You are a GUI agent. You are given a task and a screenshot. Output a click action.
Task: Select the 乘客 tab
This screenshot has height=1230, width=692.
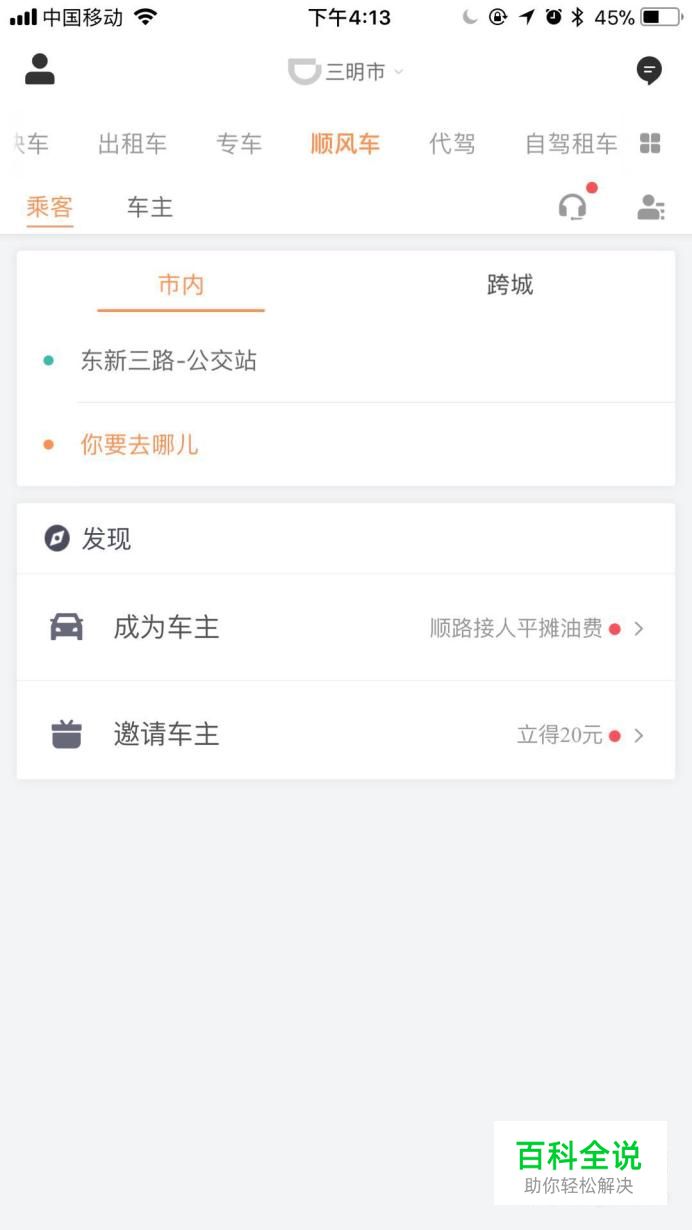(50, 208)
